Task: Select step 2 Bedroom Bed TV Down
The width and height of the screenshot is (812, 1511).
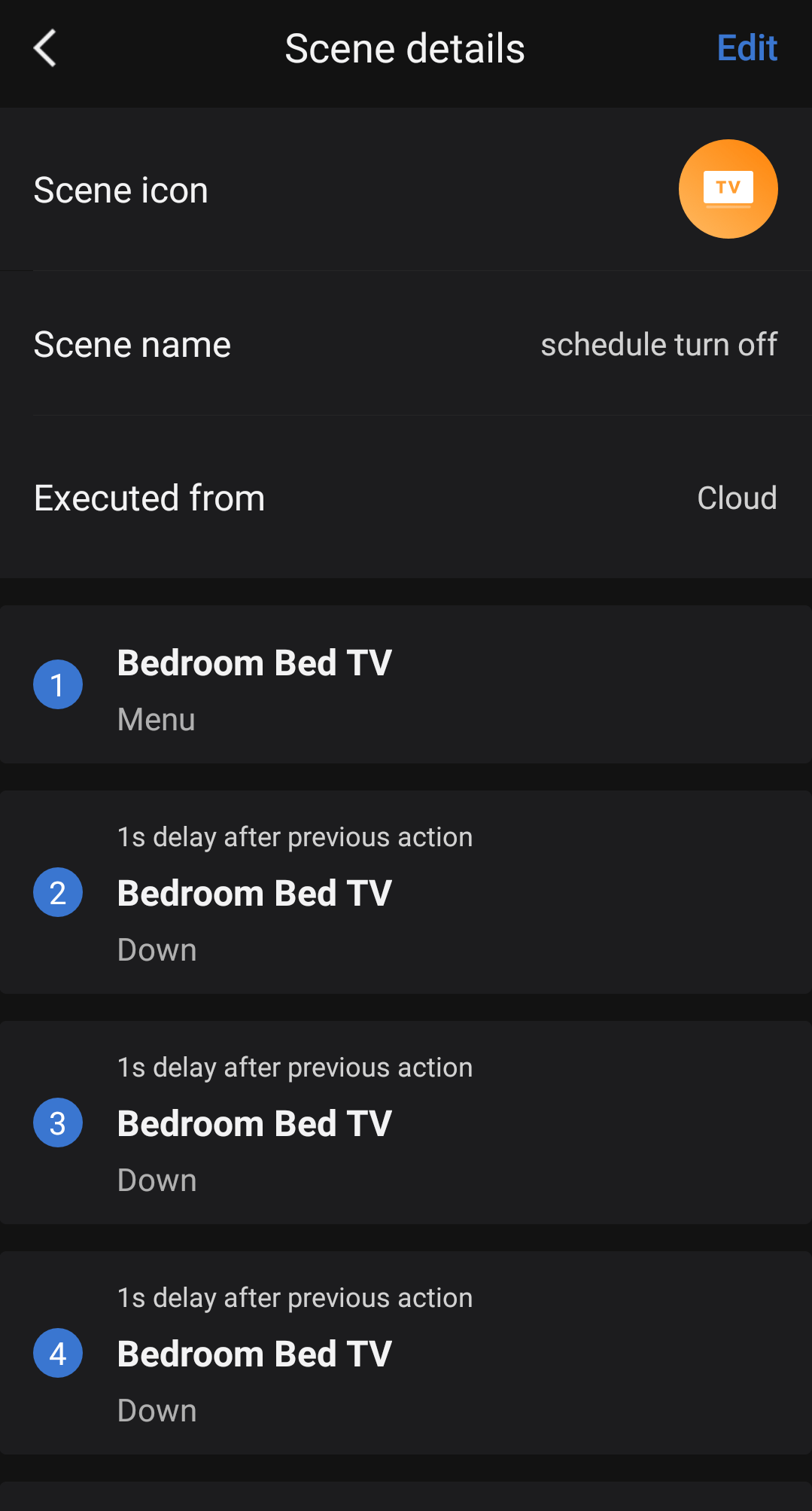Action: click(x=406, y=893)
